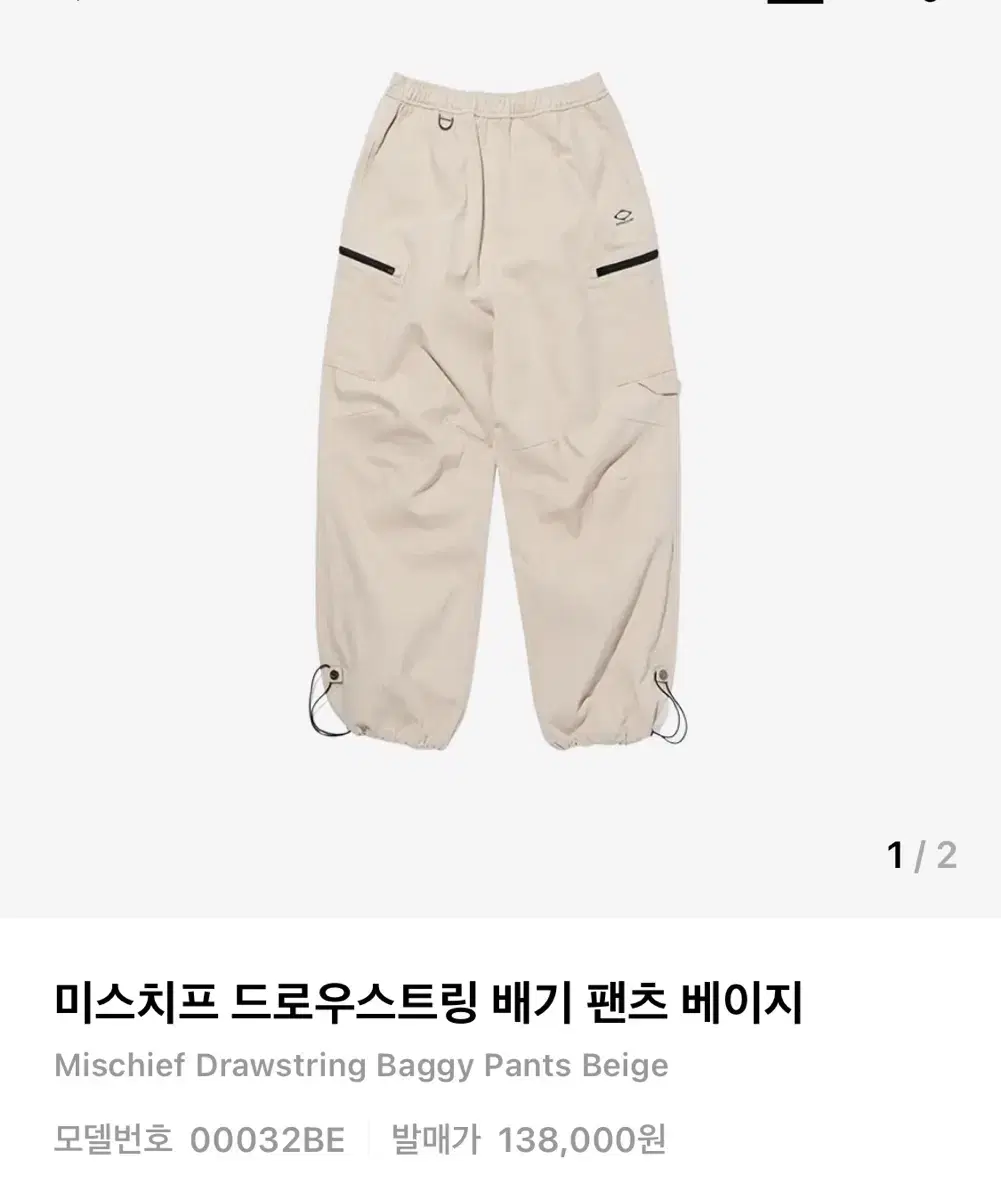Tap the small mark at the screen's top-left corner
Image resolution: width=1001 pixels, height=1200 pixels.
click(78, 3)
